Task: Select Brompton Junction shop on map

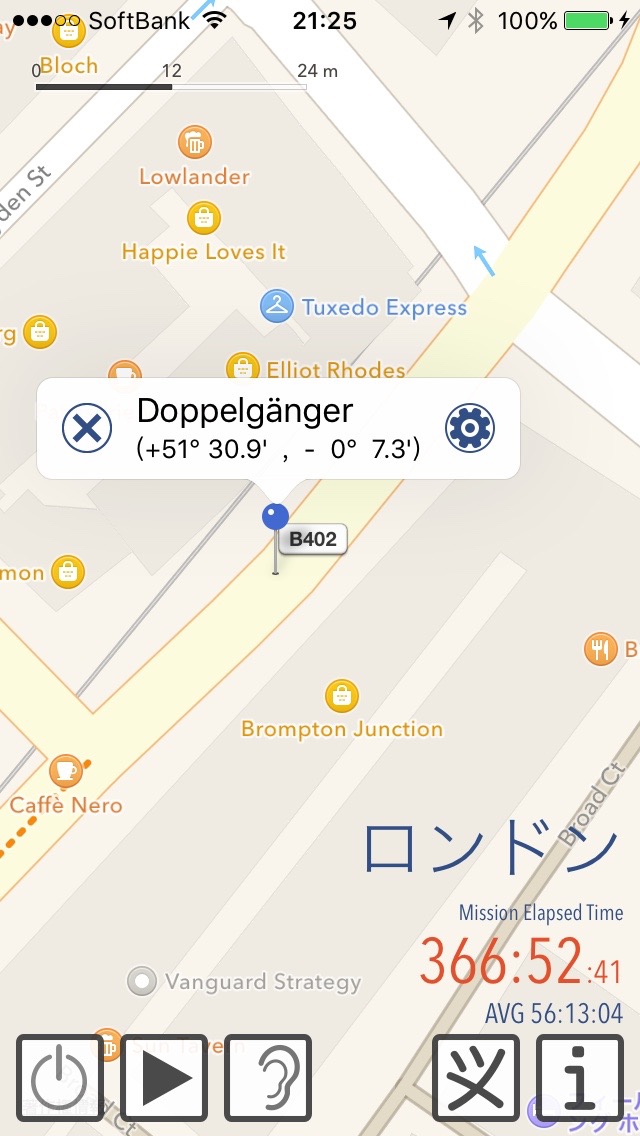Action: (x=342, y=696)
